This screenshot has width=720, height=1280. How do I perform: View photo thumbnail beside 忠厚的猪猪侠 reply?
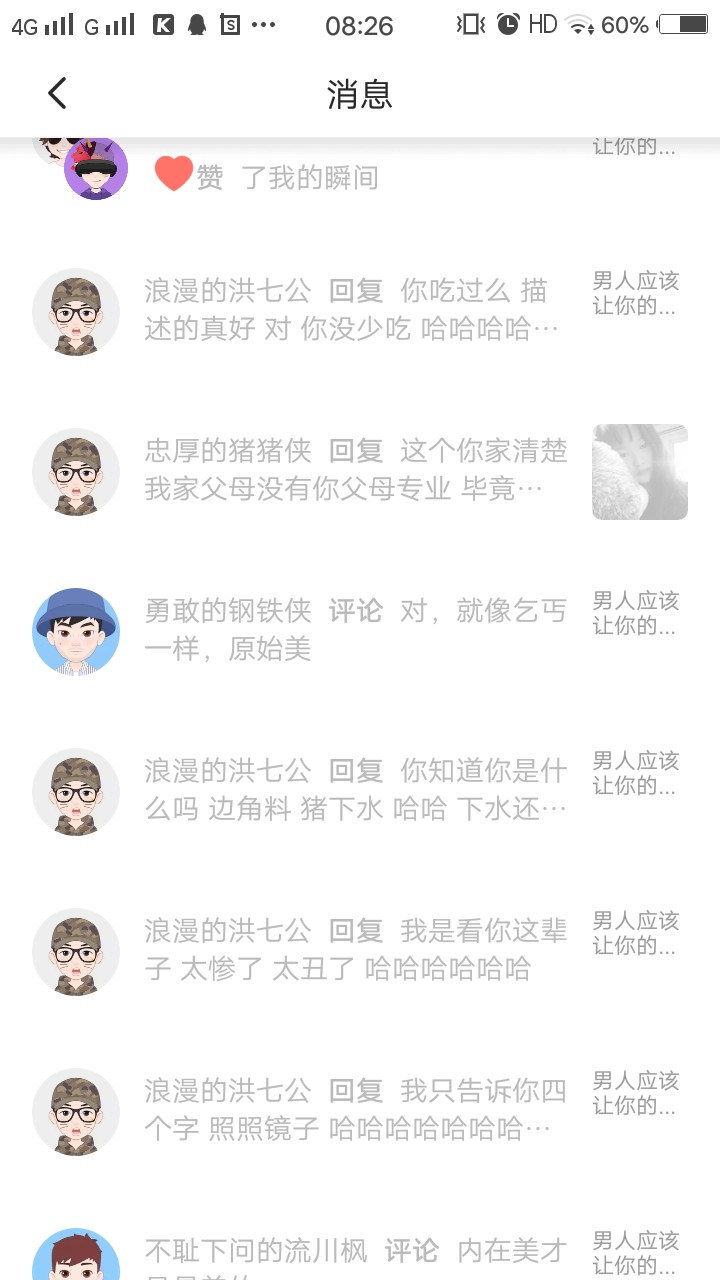click(x=640, y=472)
